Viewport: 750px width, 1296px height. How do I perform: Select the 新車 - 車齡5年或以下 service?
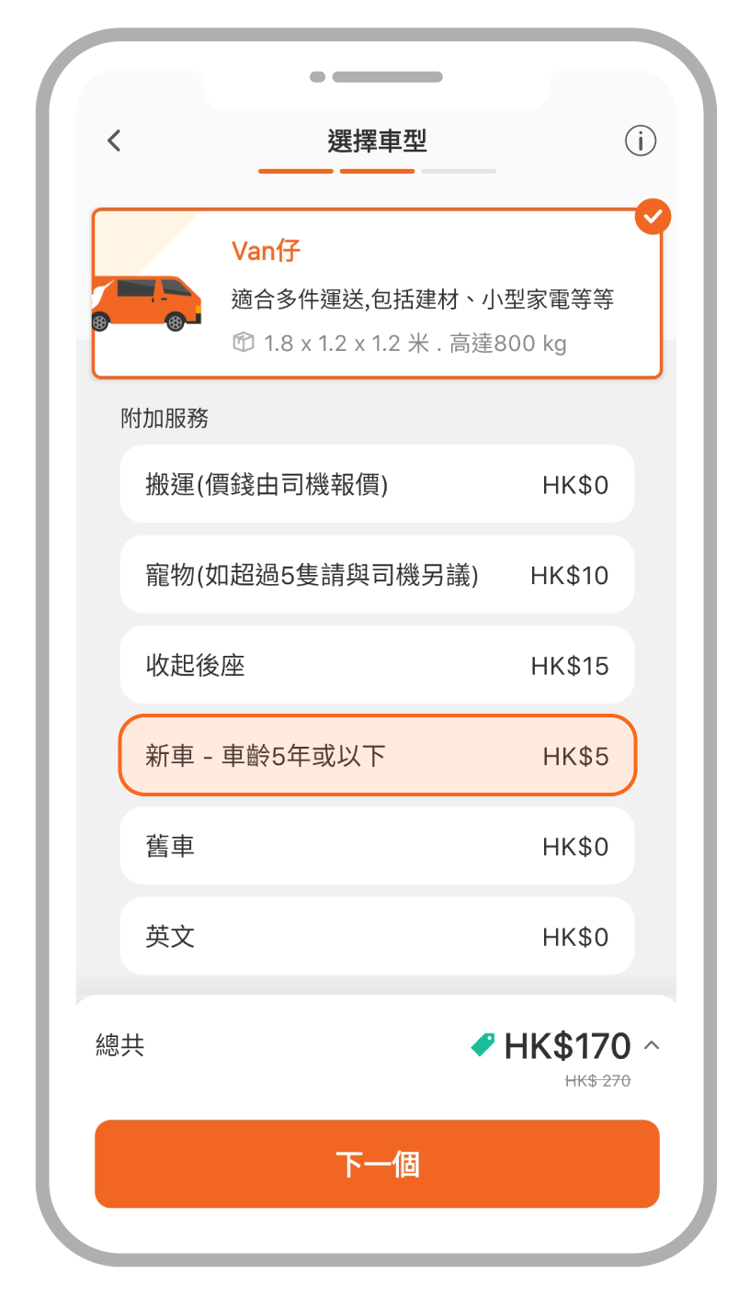pos(377,755)
